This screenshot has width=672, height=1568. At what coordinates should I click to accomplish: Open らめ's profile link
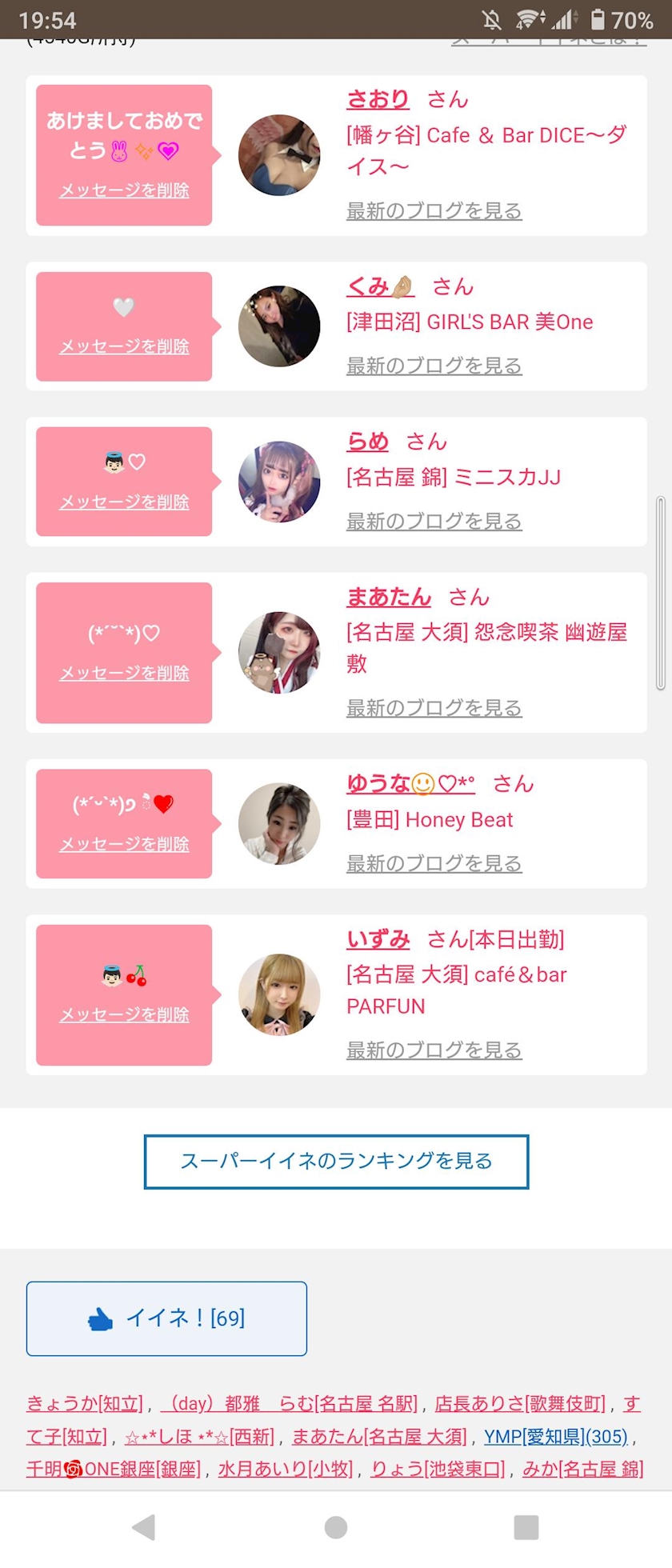pos(367,442)
